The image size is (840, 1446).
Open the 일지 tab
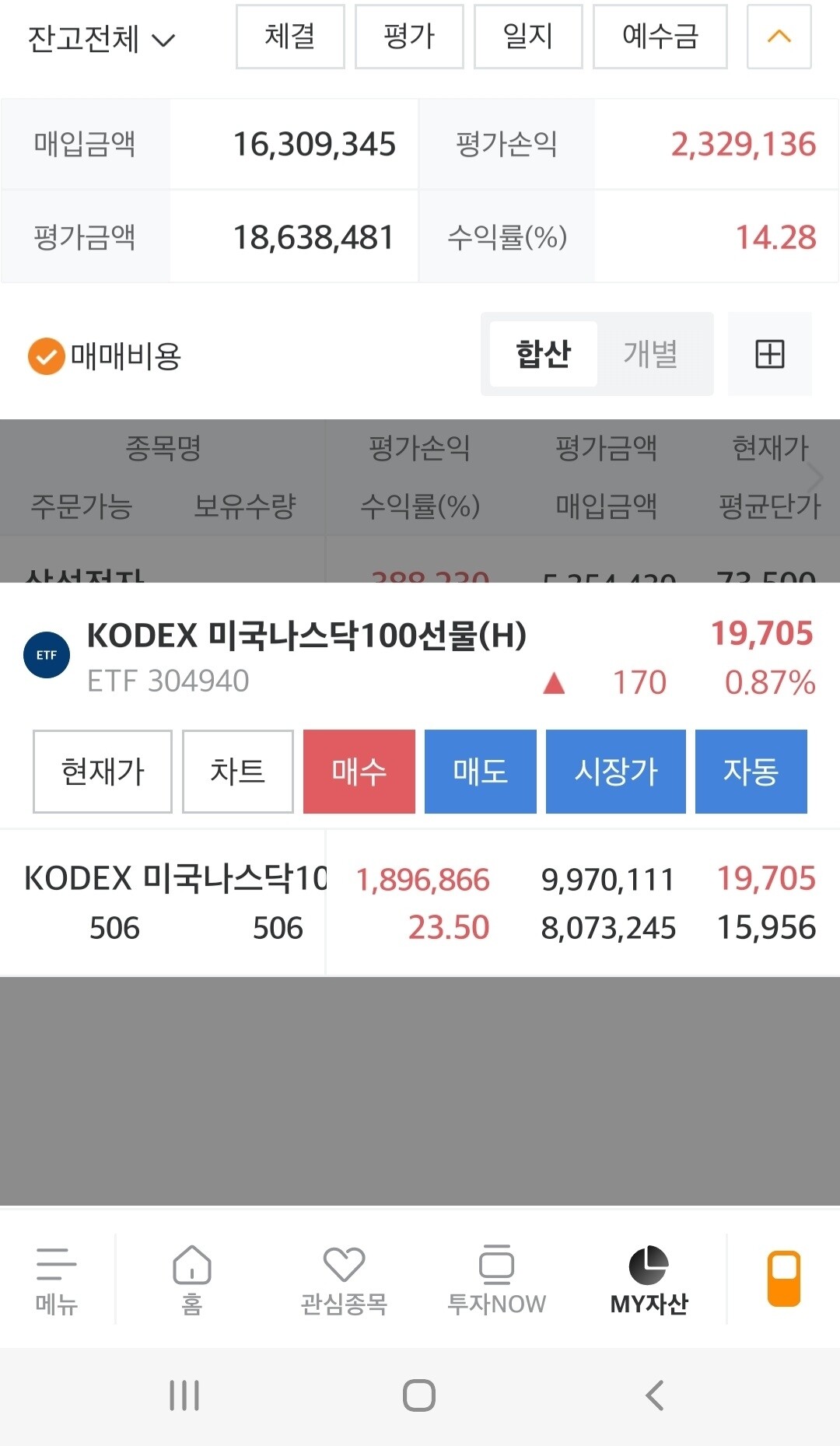point(528,37)
